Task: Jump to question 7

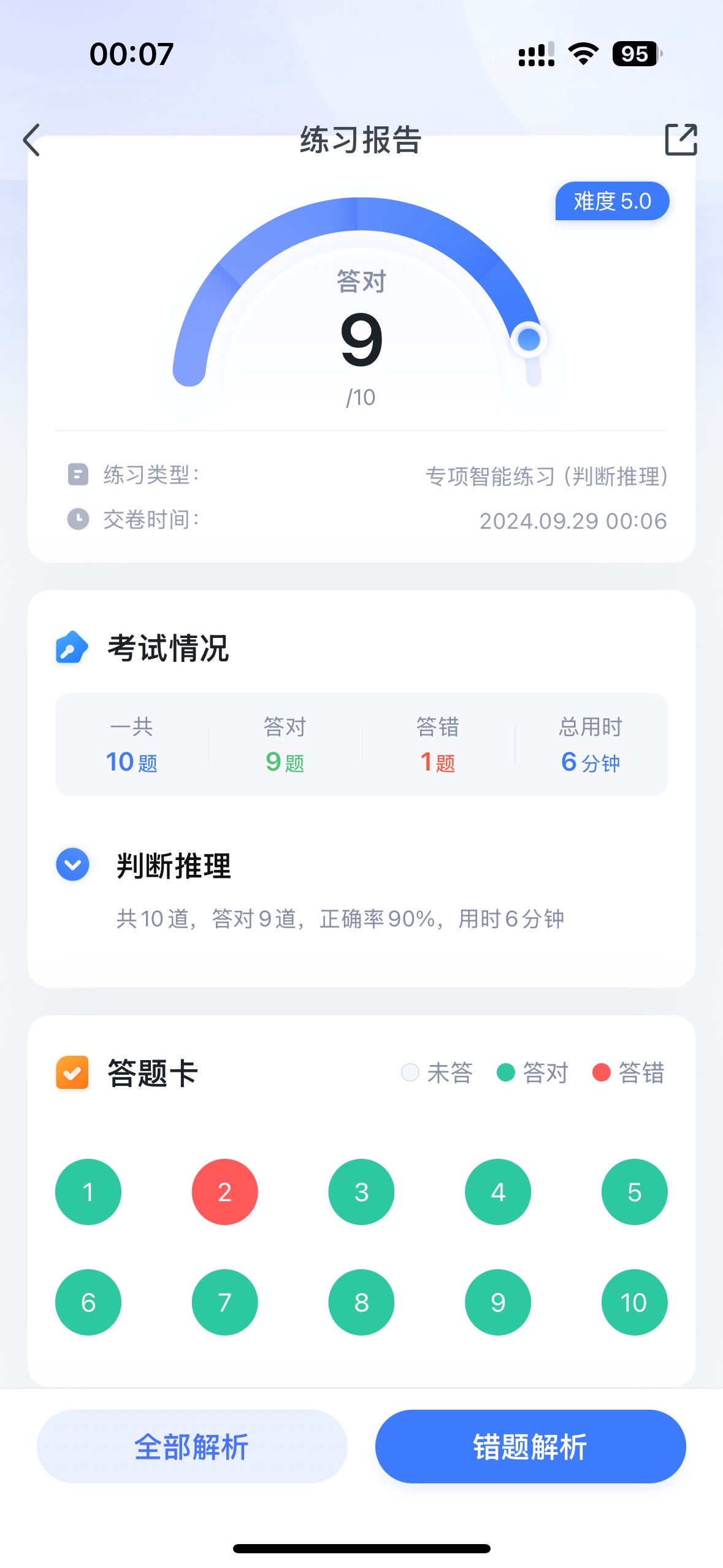Action: tap(225, 1302)
